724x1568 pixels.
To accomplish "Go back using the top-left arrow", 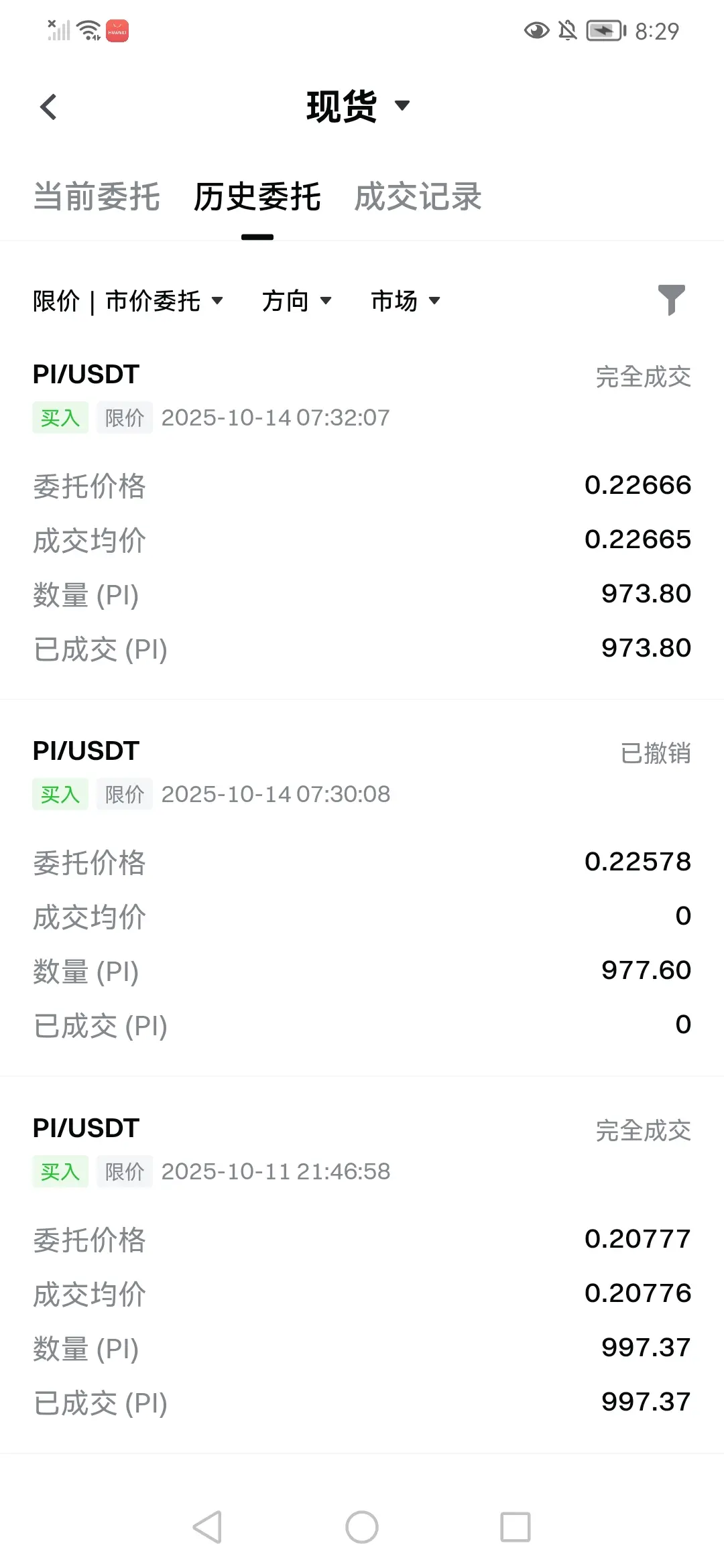I will (x=48, y=107).
